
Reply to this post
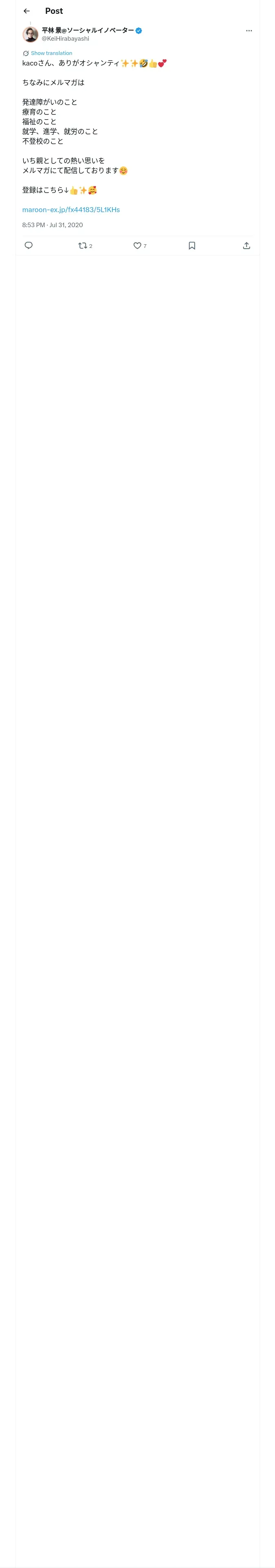coord(29,245)
